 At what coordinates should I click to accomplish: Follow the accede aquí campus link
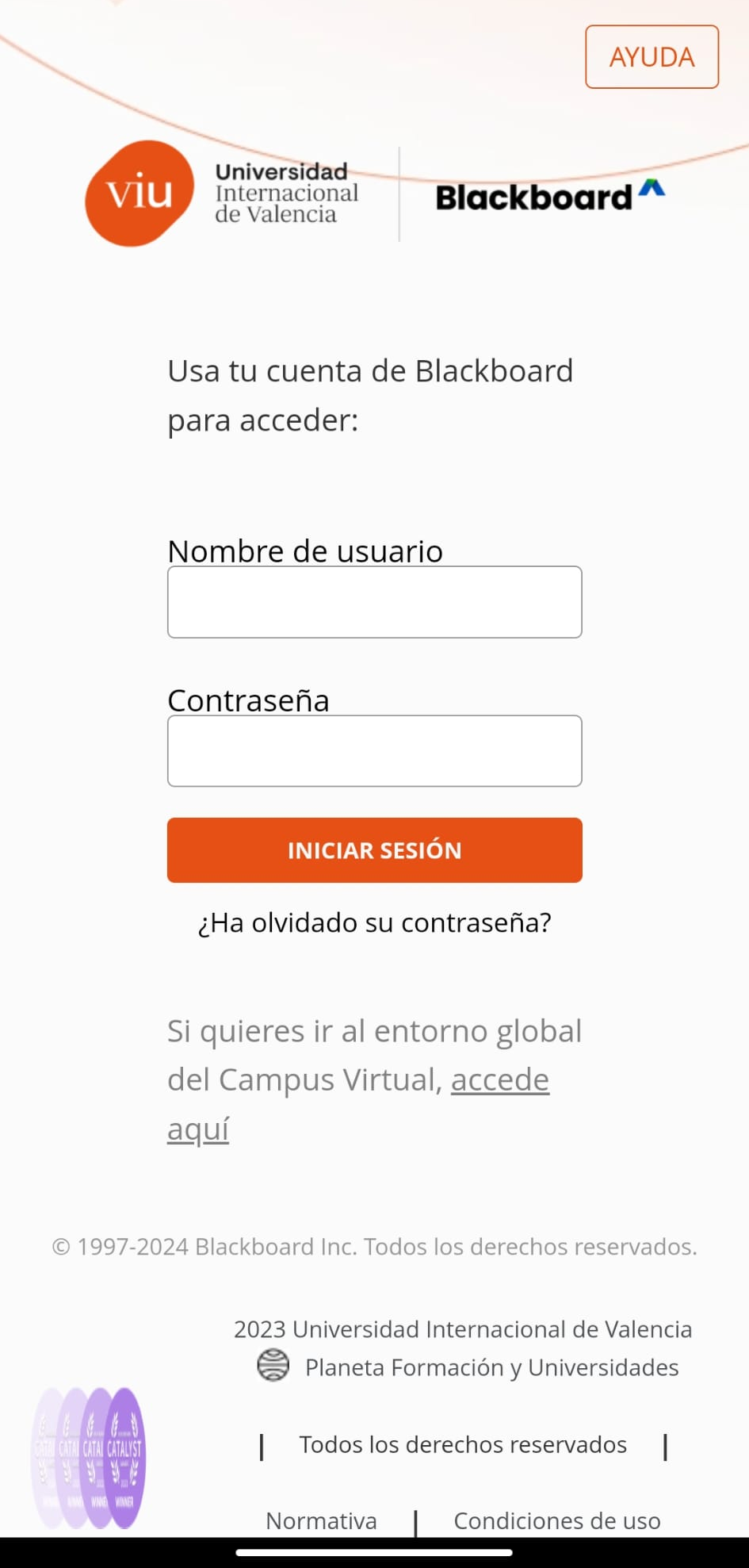point(499,1080)
